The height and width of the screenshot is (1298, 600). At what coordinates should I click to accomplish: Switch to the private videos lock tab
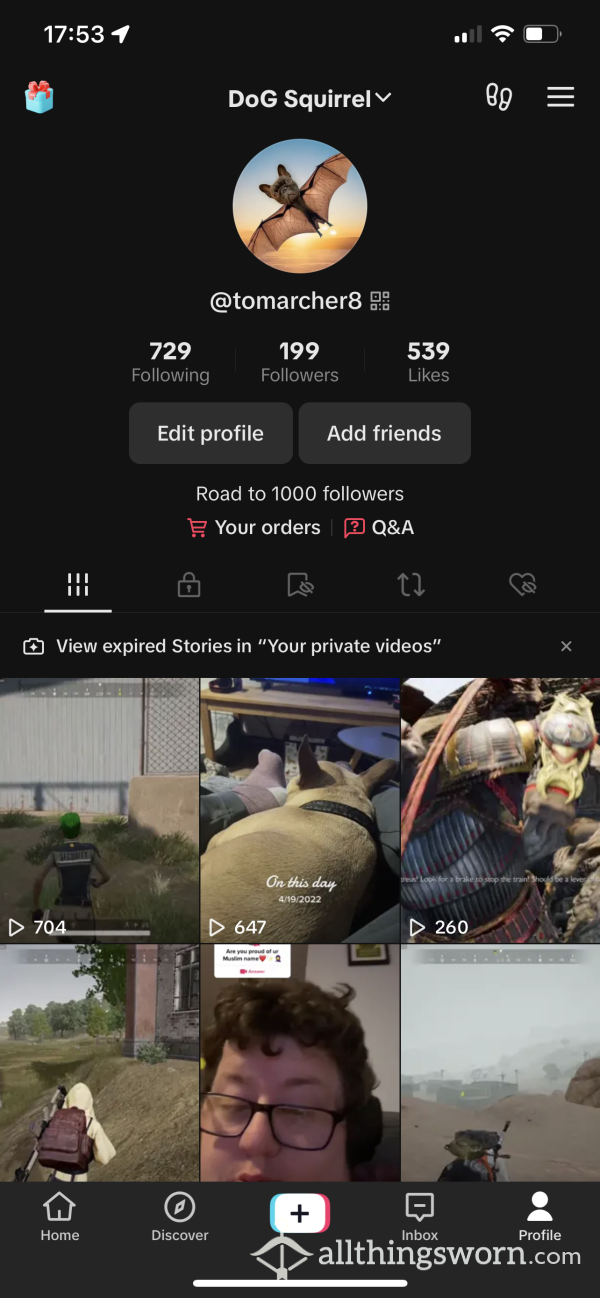click(189, 585)
